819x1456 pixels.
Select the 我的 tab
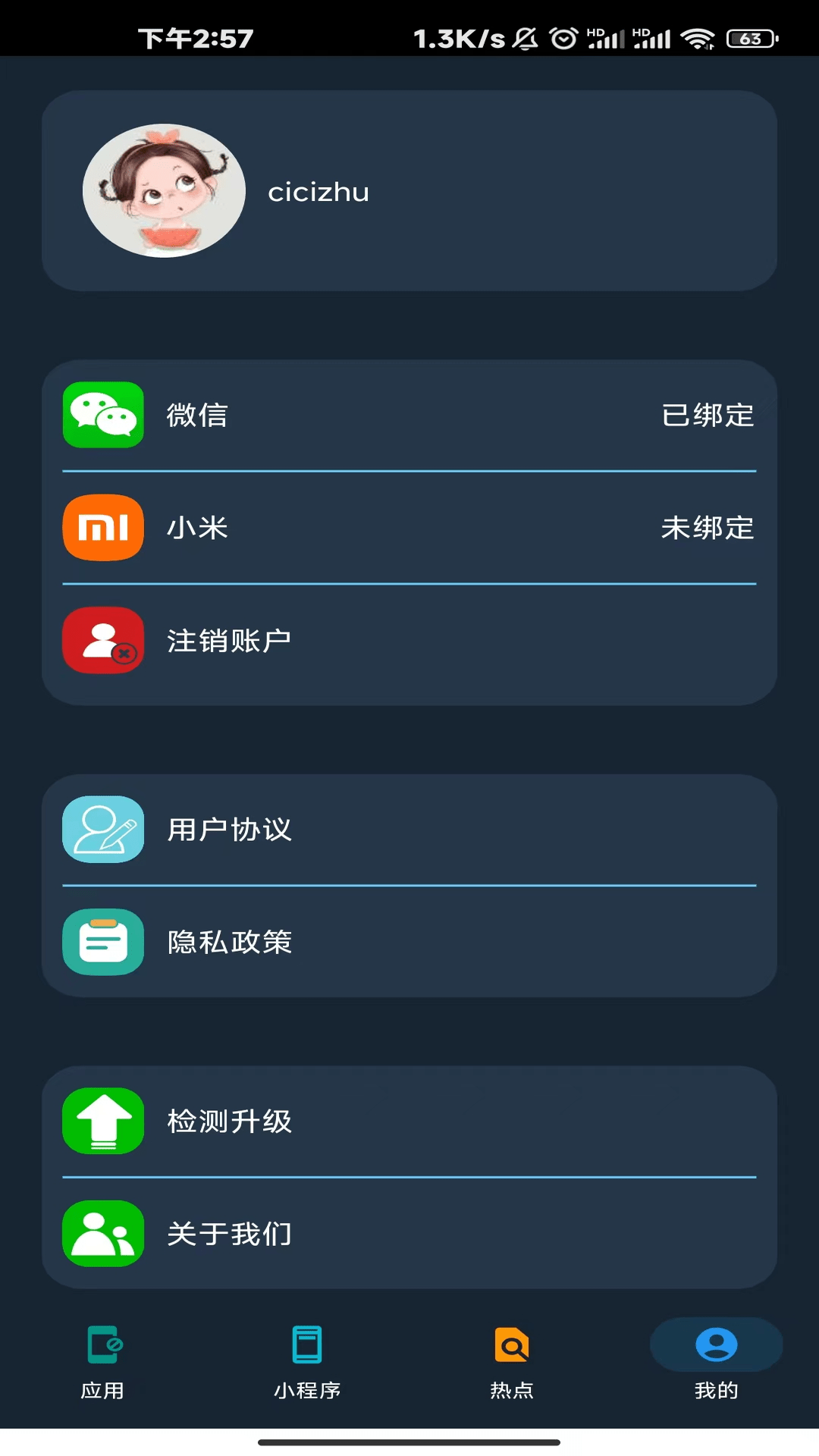716,1360
